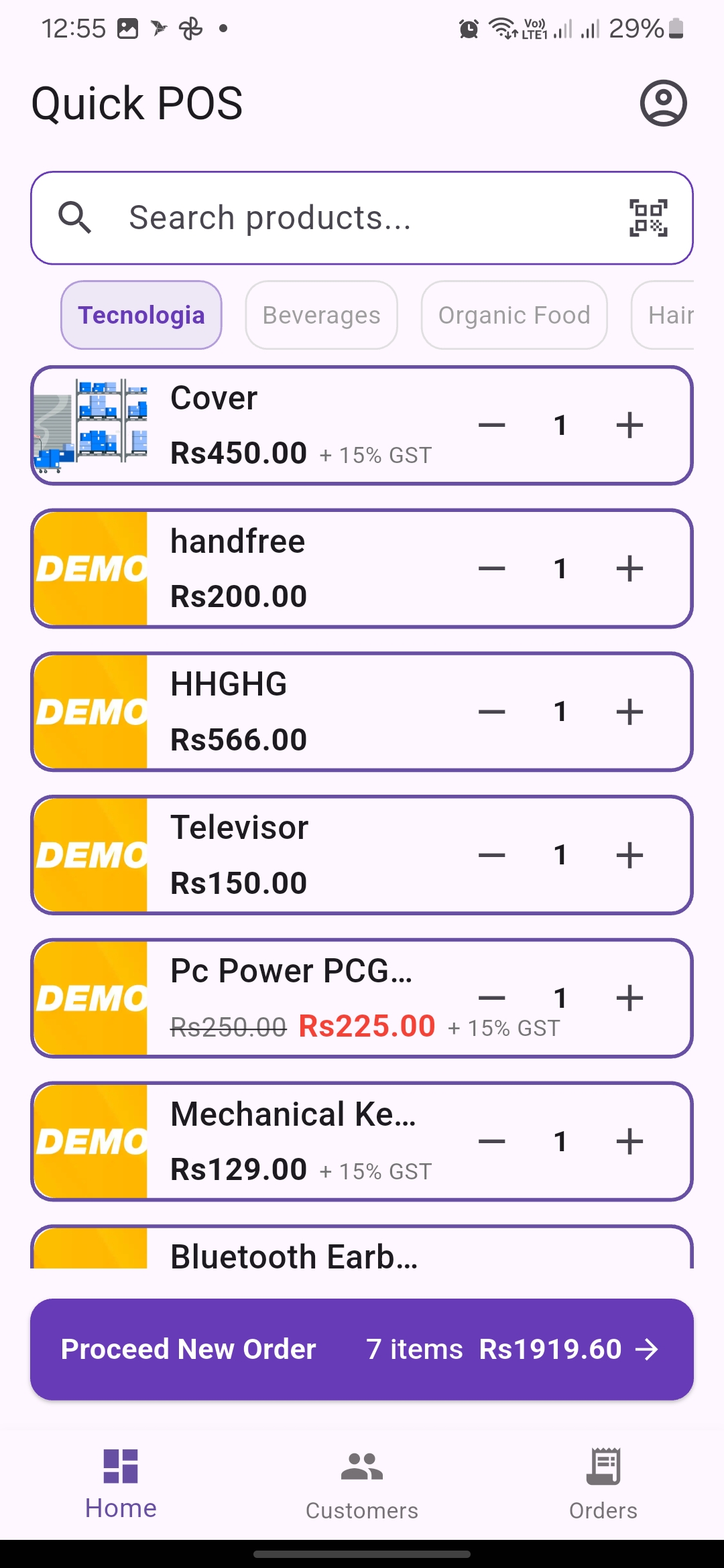Viewport: 724px width, 1568px height.
Task: Reduce the HHGHG quantity by one
Action: pyautogui.click(x=491, y=712)
